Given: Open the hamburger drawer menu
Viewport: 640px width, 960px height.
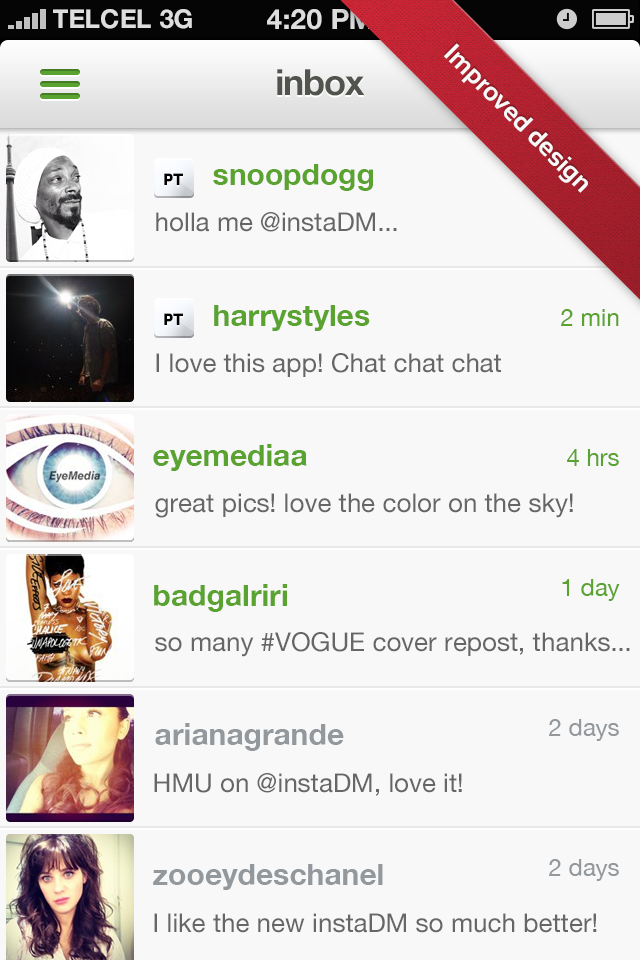Looking at the screenshot, I should point(60,84).
